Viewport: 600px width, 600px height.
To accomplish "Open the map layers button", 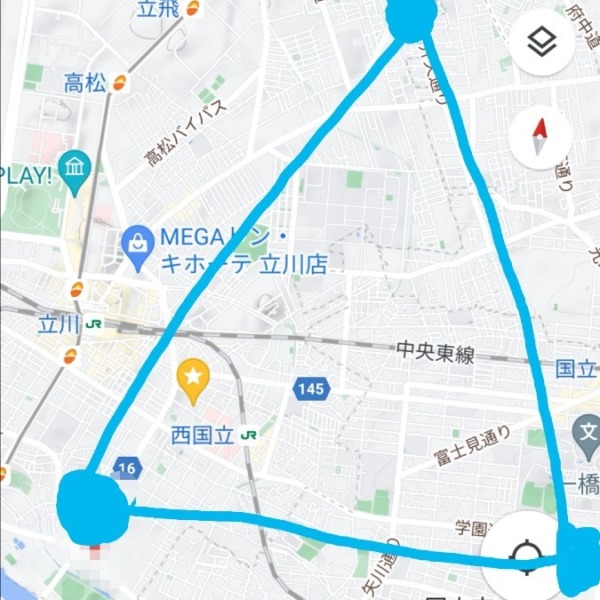I will point(541,42).
